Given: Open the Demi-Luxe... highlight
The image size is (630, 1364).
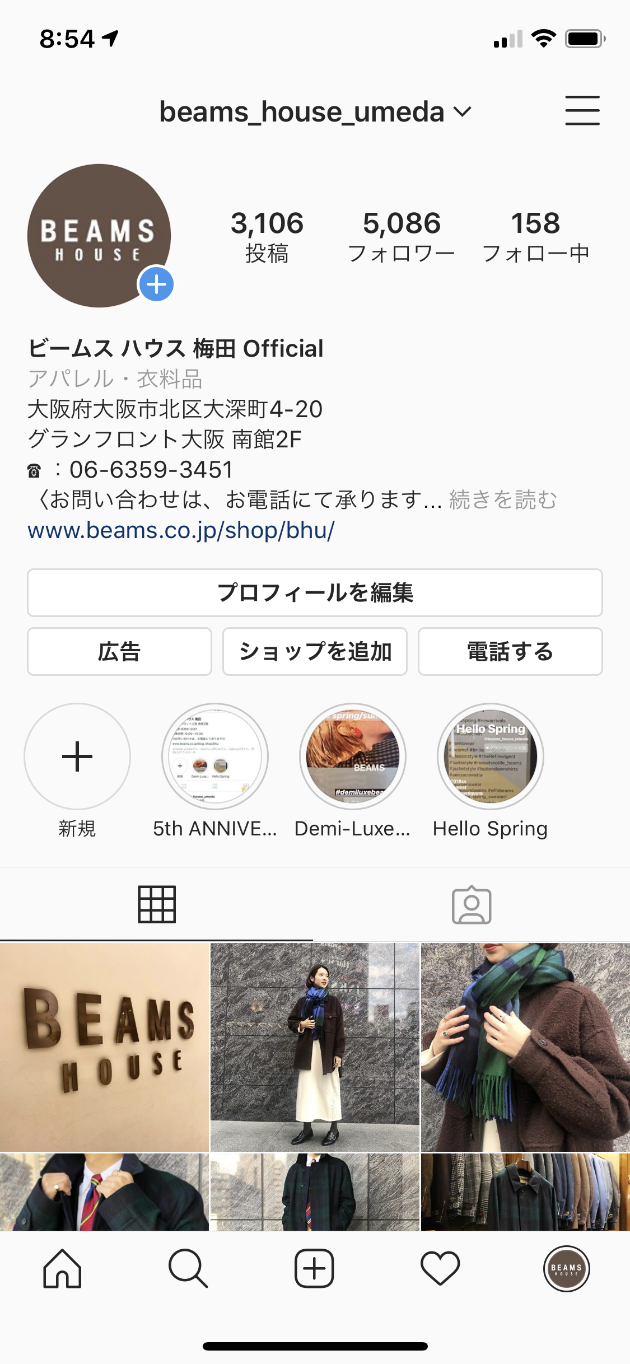Looking at the screenshot, I should tap(352, 758).
